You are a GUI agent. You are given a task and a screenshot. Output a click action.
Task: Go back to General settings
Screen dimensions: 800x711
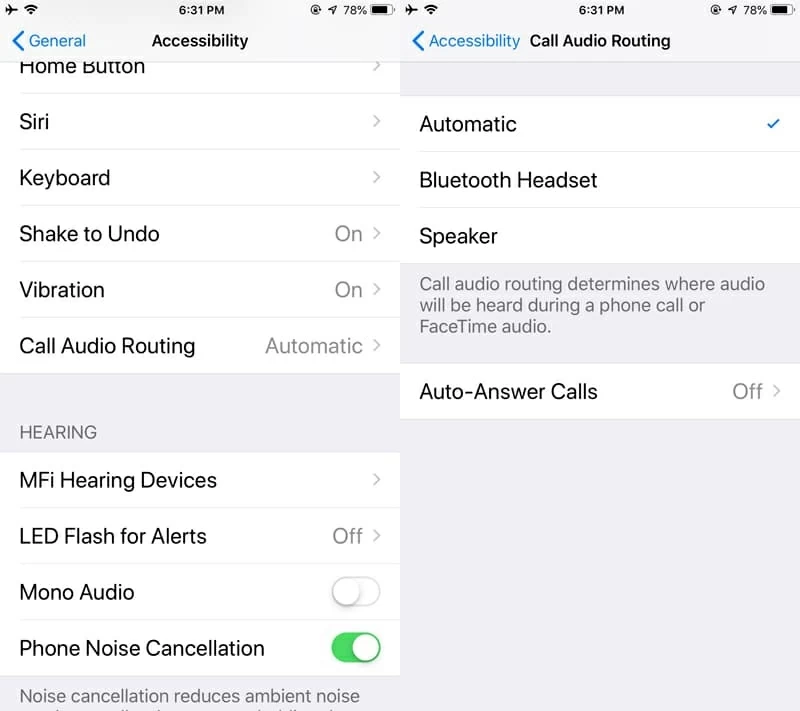[48, 41]
